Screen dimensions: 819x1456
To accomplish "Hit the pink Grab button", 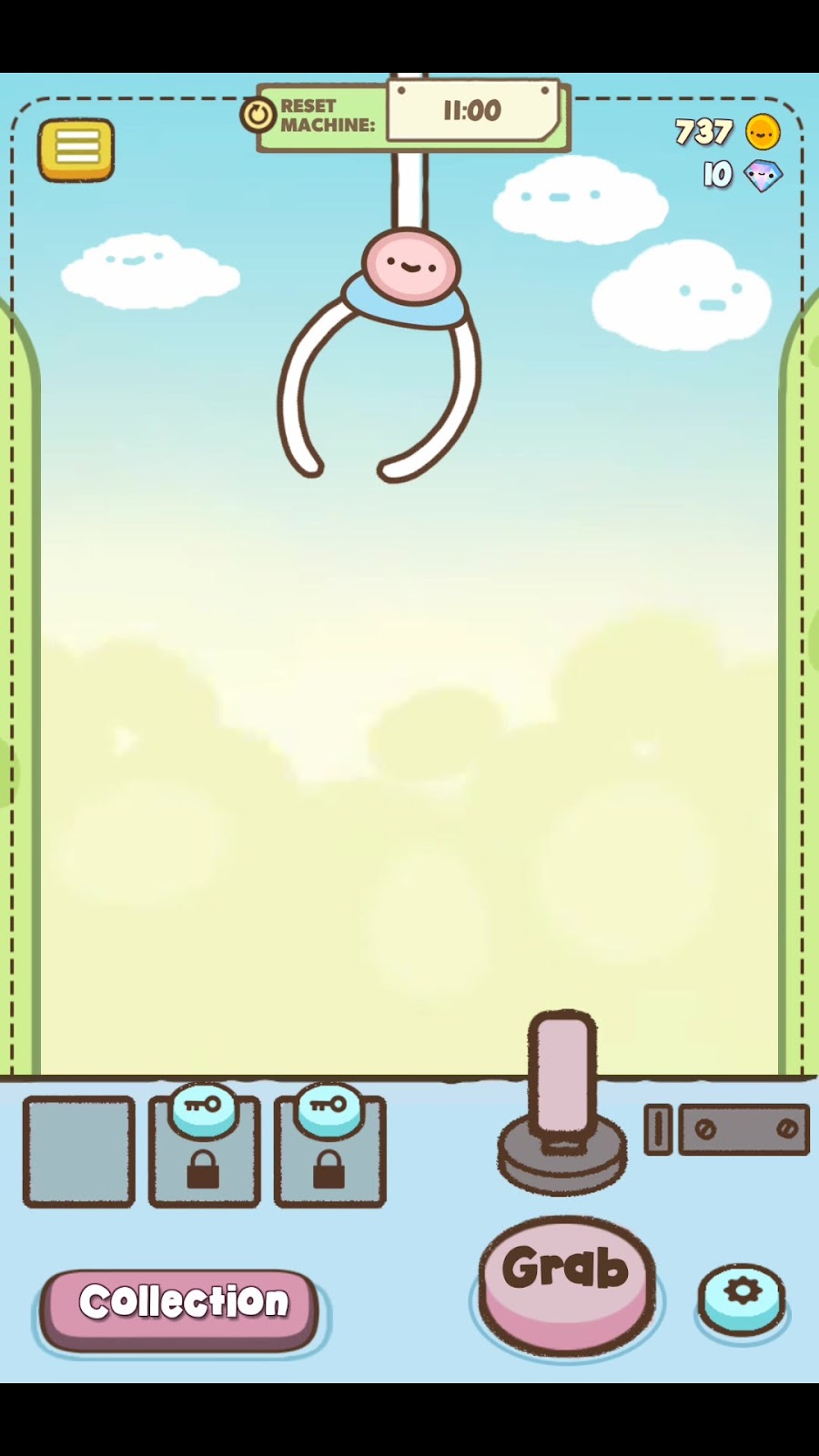I will tap(567, 1283).
